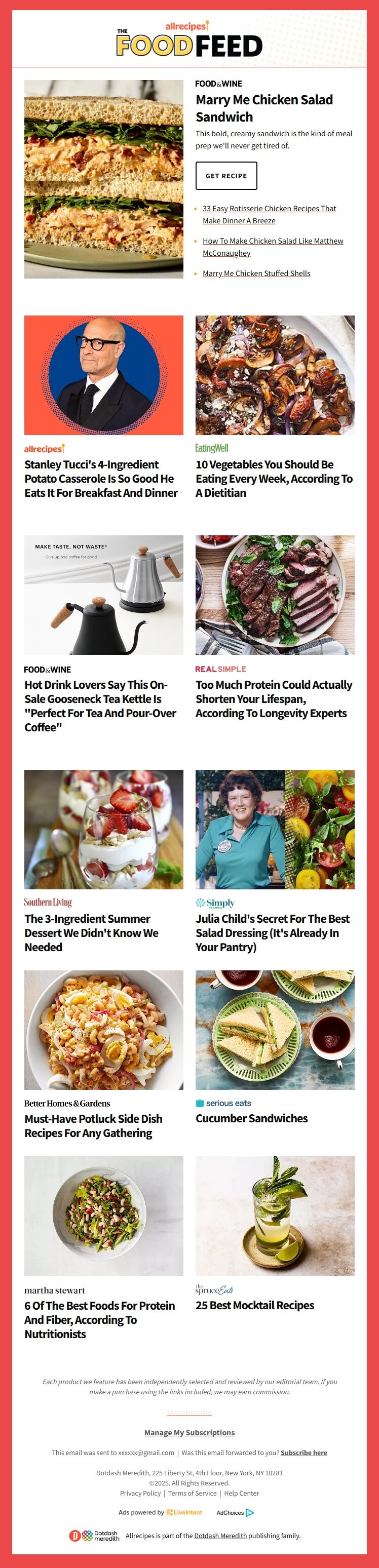Tap Manage My Subscriptions
379x1568 pixels.
[189, 1433]
